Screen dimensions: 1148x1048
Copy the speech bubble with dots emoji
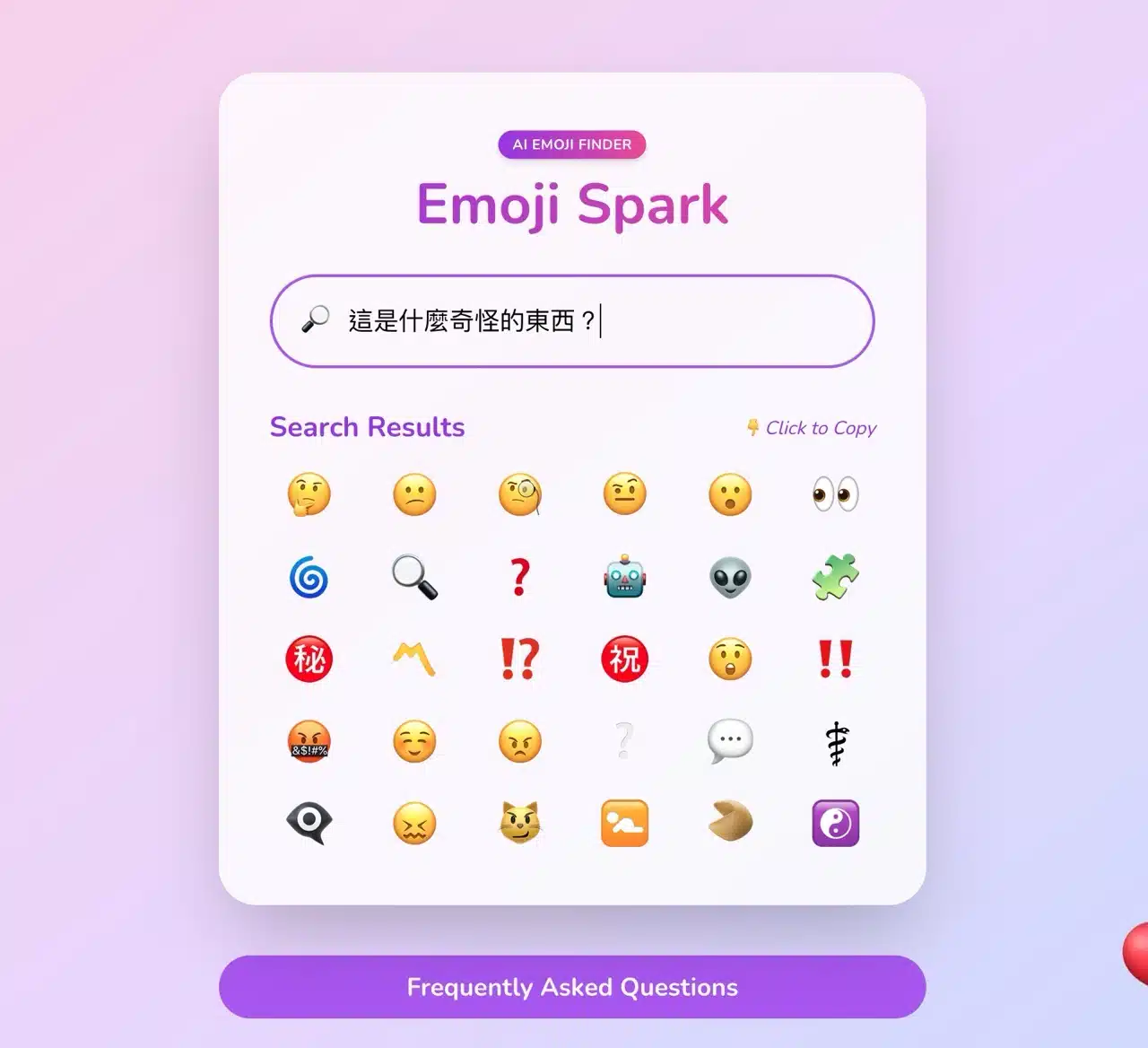(731, 742)
